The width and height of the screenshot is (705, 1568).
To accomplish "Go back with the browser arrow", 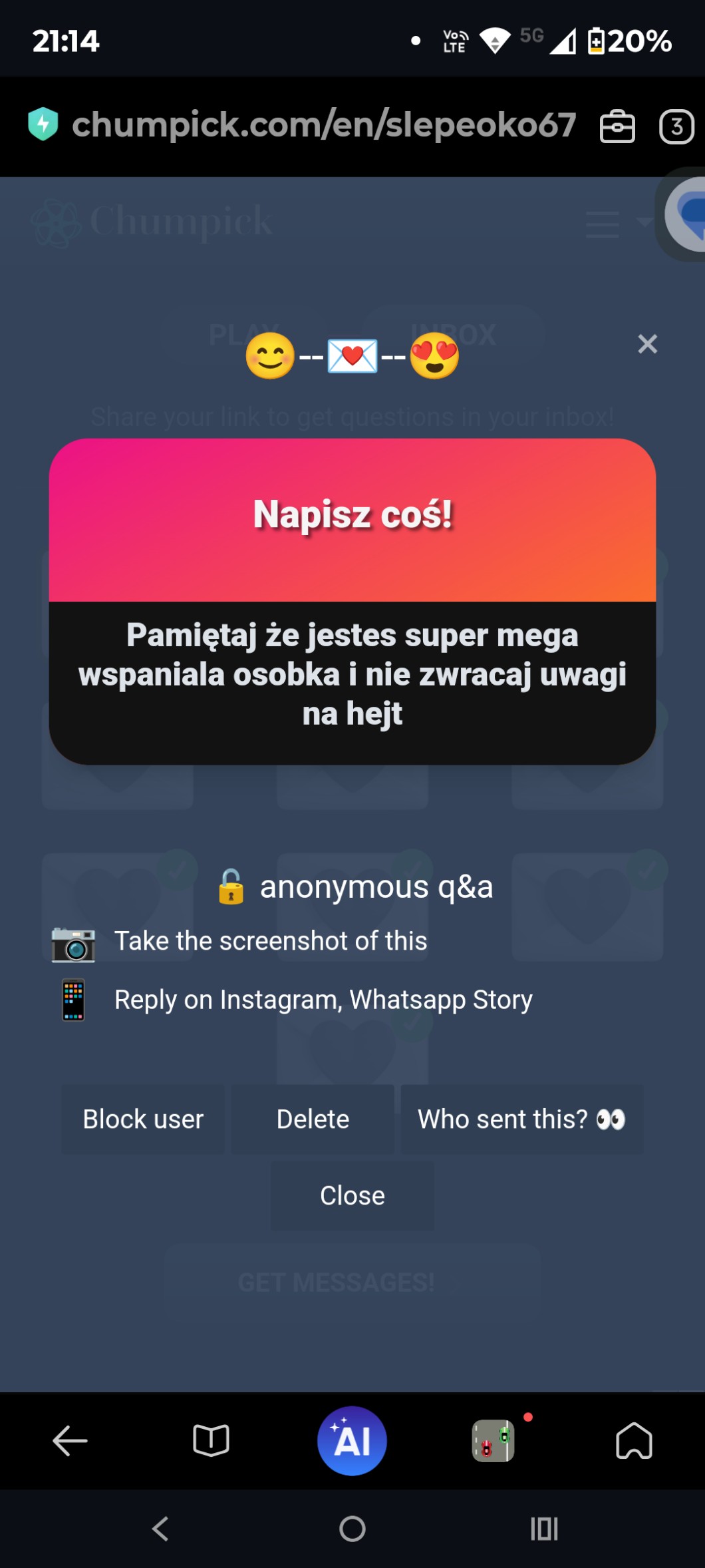I will pos(70,1441).
